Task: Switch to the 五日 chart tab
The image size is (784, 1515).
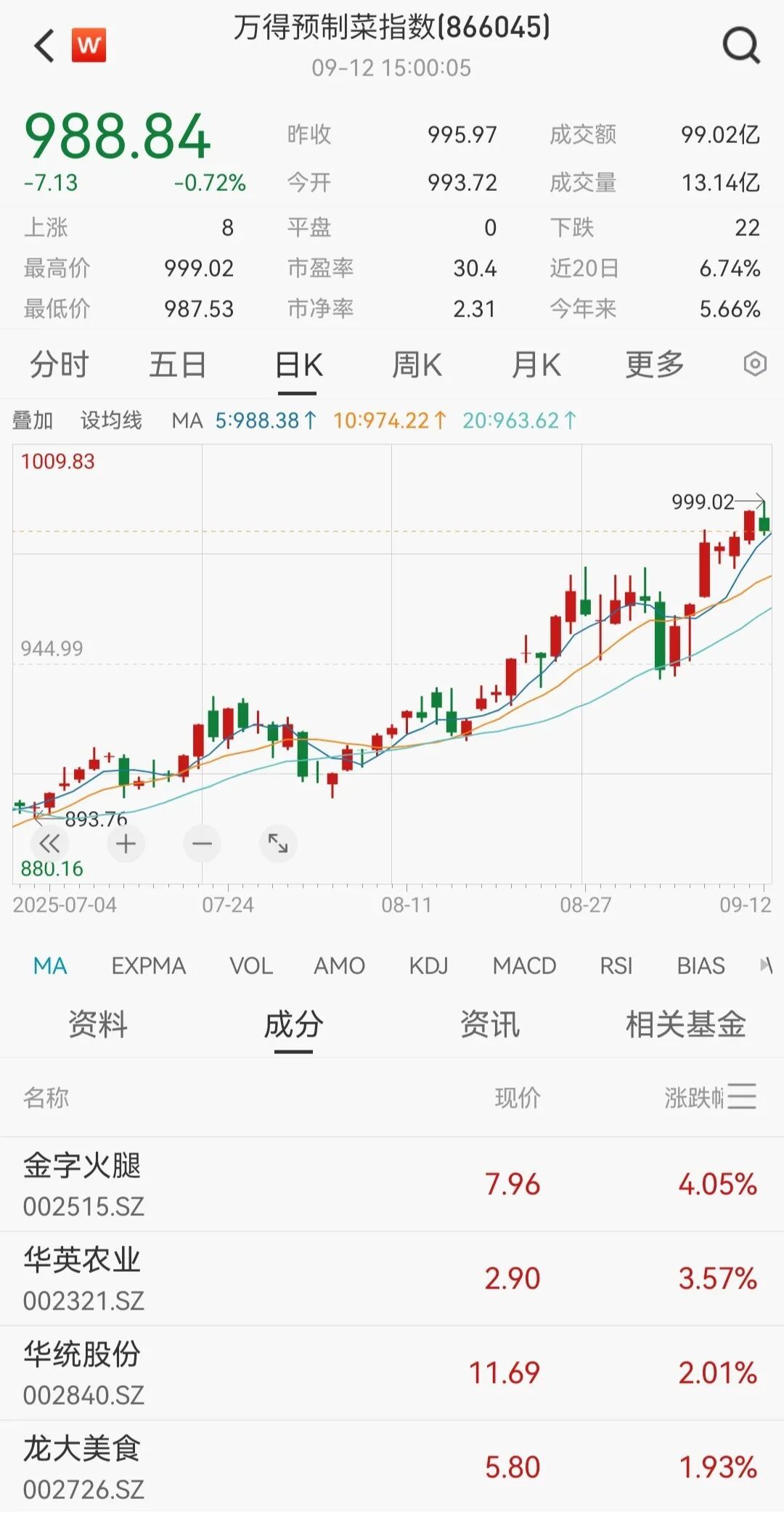Action: point(178,364)
